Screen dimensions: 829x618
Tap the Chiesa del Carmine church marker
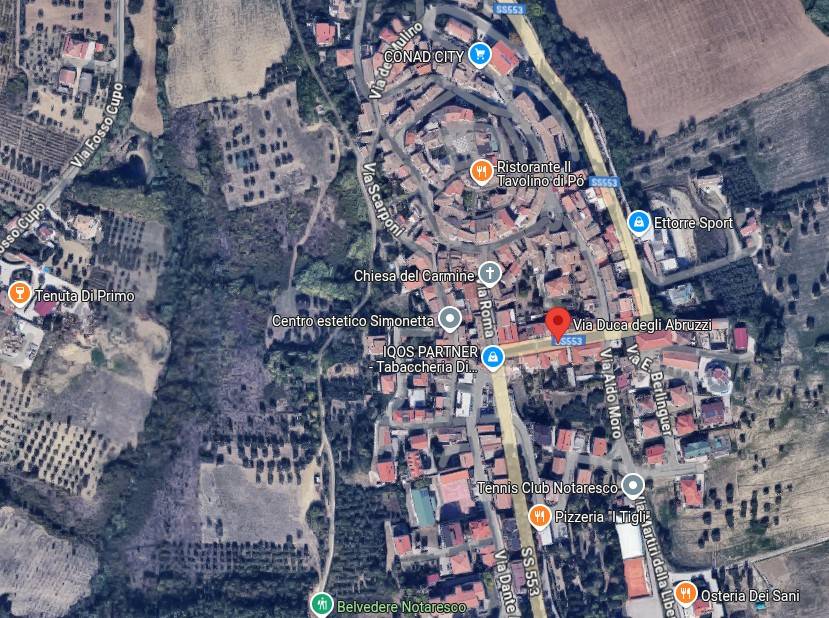pos(489,273)
